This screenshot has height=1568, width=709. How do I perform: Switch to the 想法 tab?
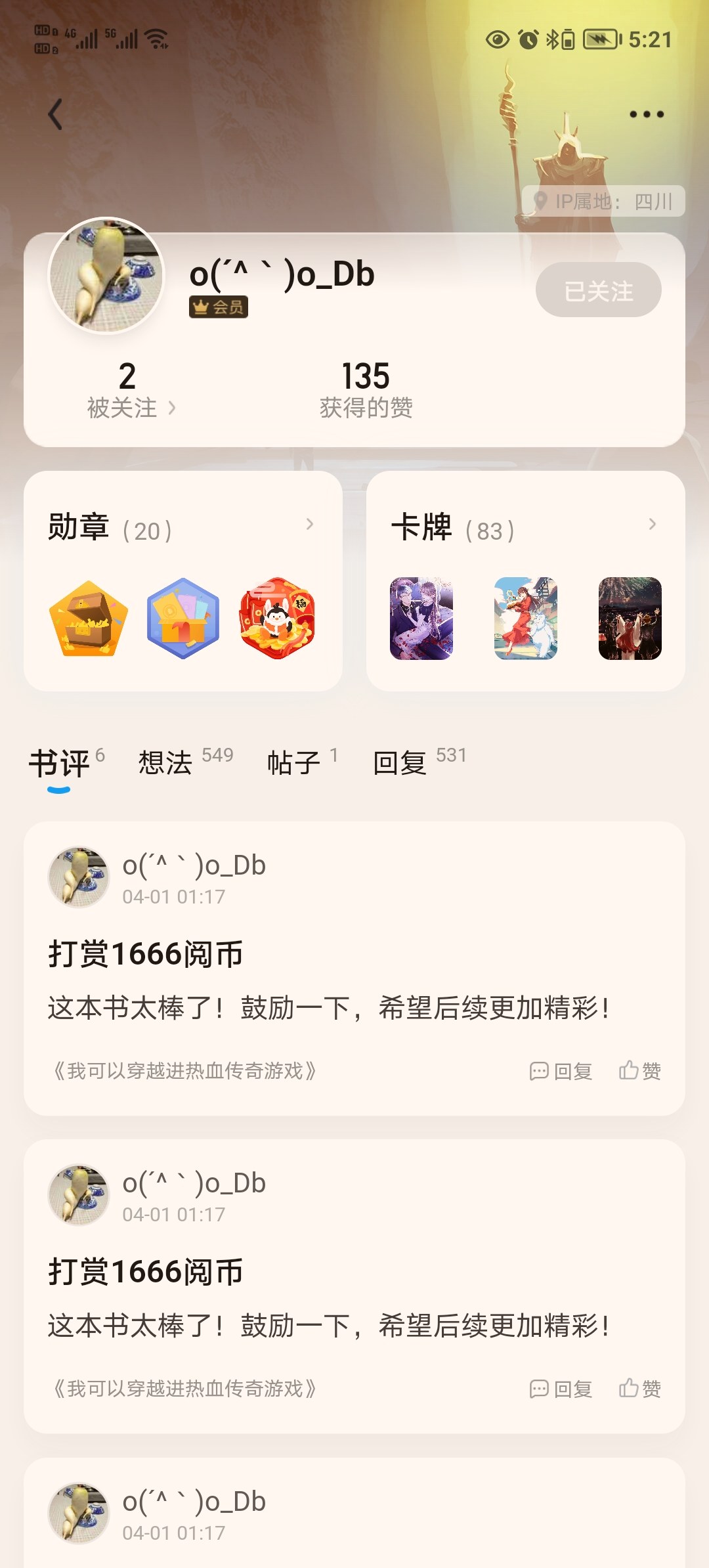pyautogui.click(x=166, y=763)
